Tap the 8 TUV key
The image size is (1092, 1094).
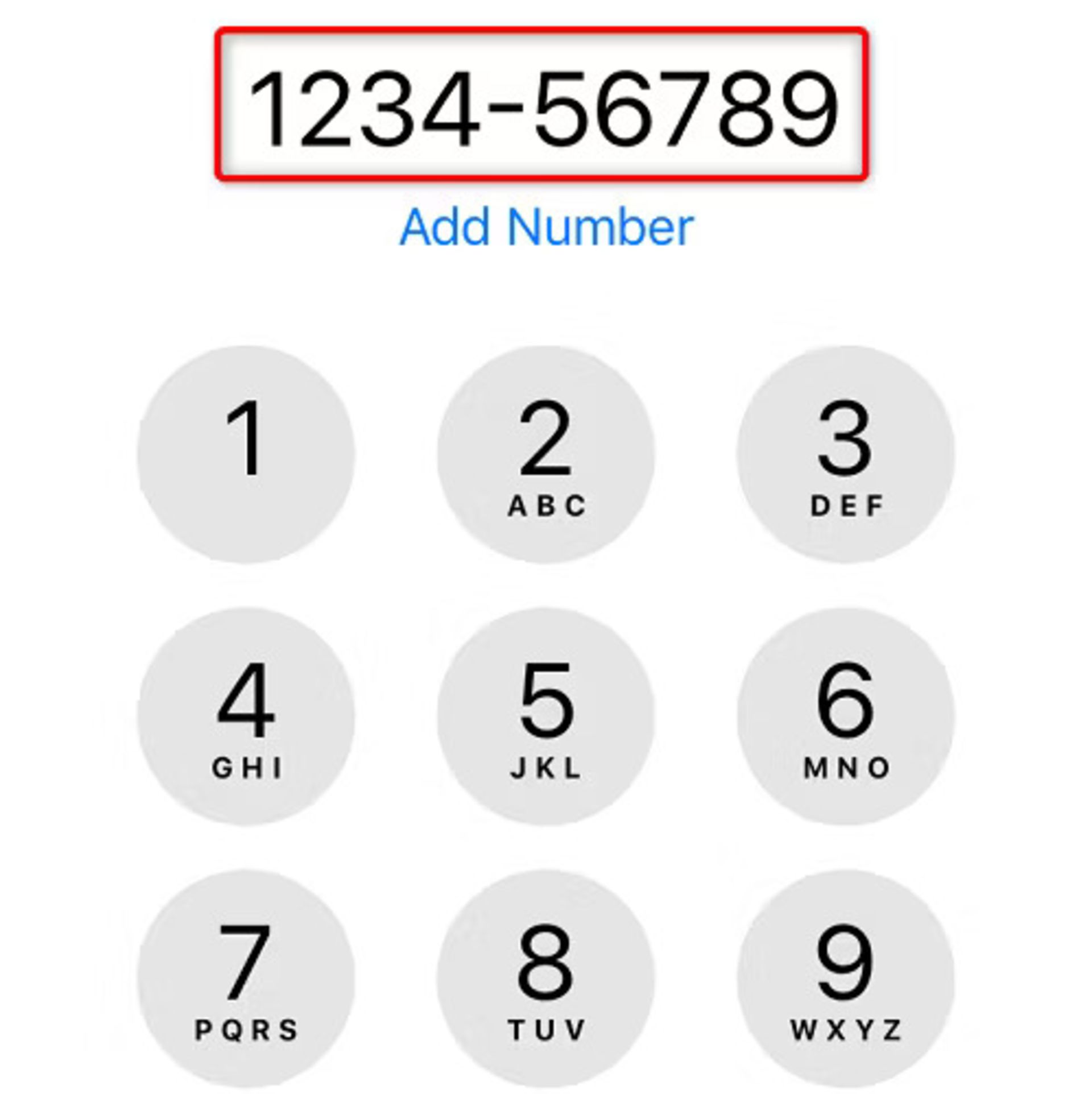546,978
